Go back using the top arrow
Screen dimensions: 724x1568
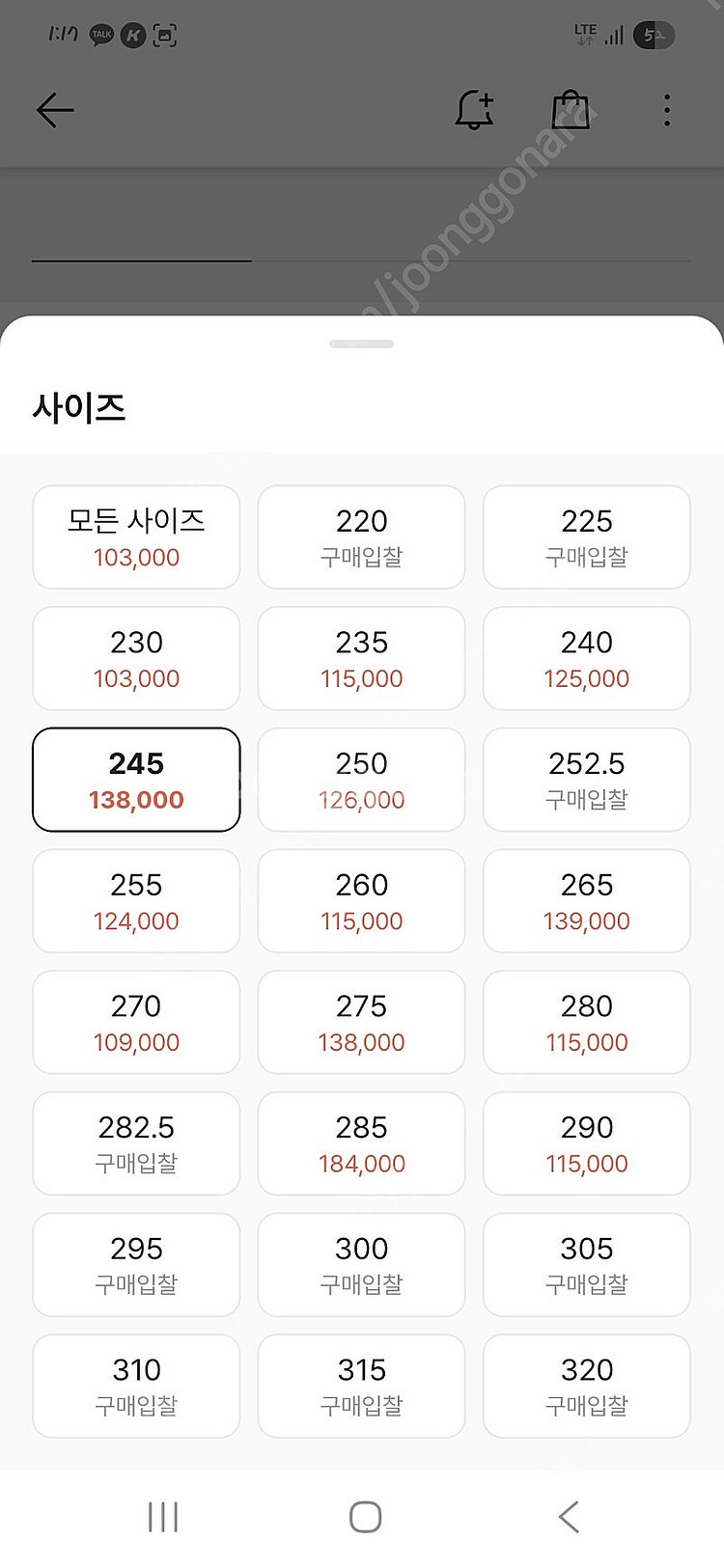(x=55, y=111)
